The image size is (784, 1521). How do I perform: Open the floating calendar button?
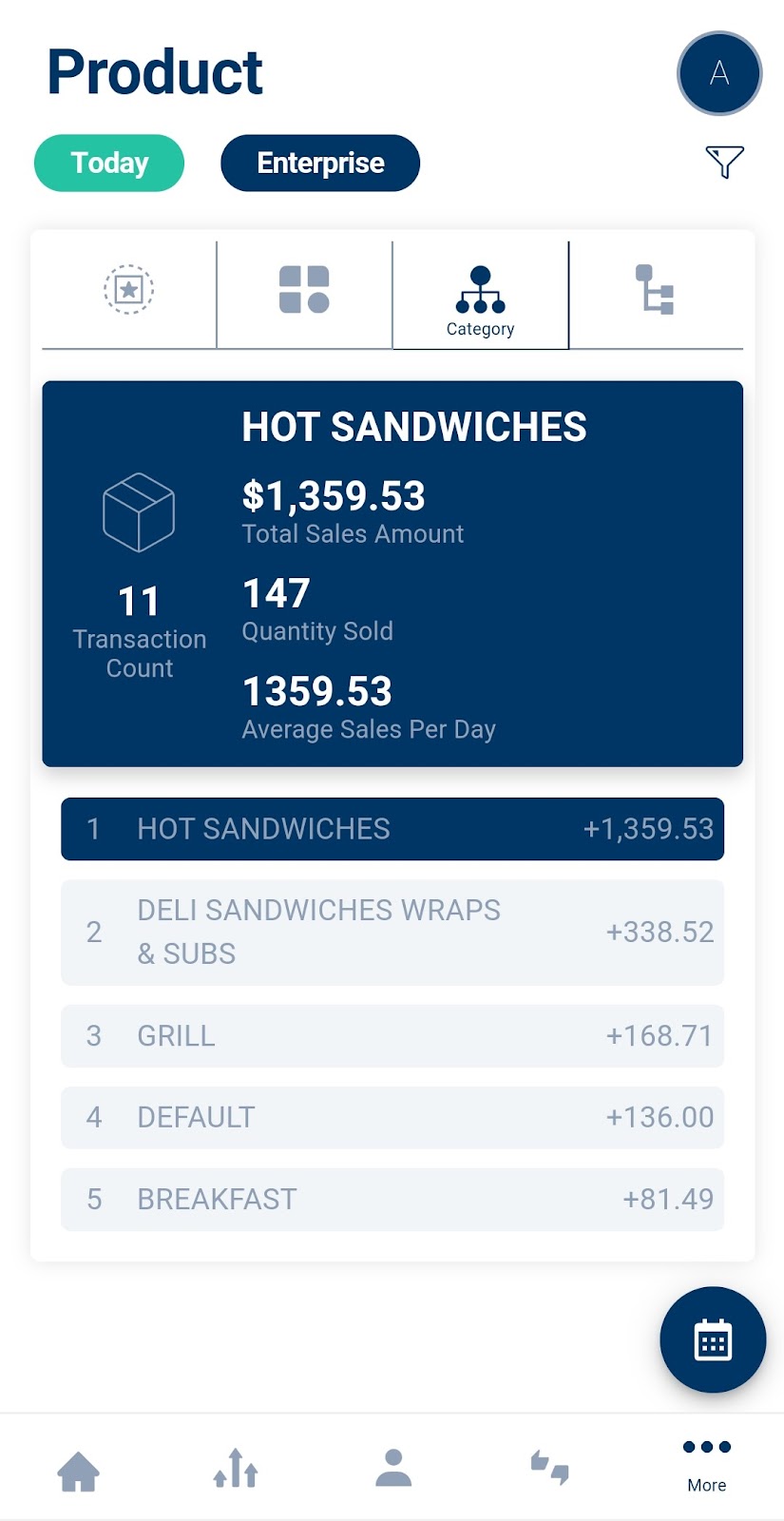(x=713, y=1339)
